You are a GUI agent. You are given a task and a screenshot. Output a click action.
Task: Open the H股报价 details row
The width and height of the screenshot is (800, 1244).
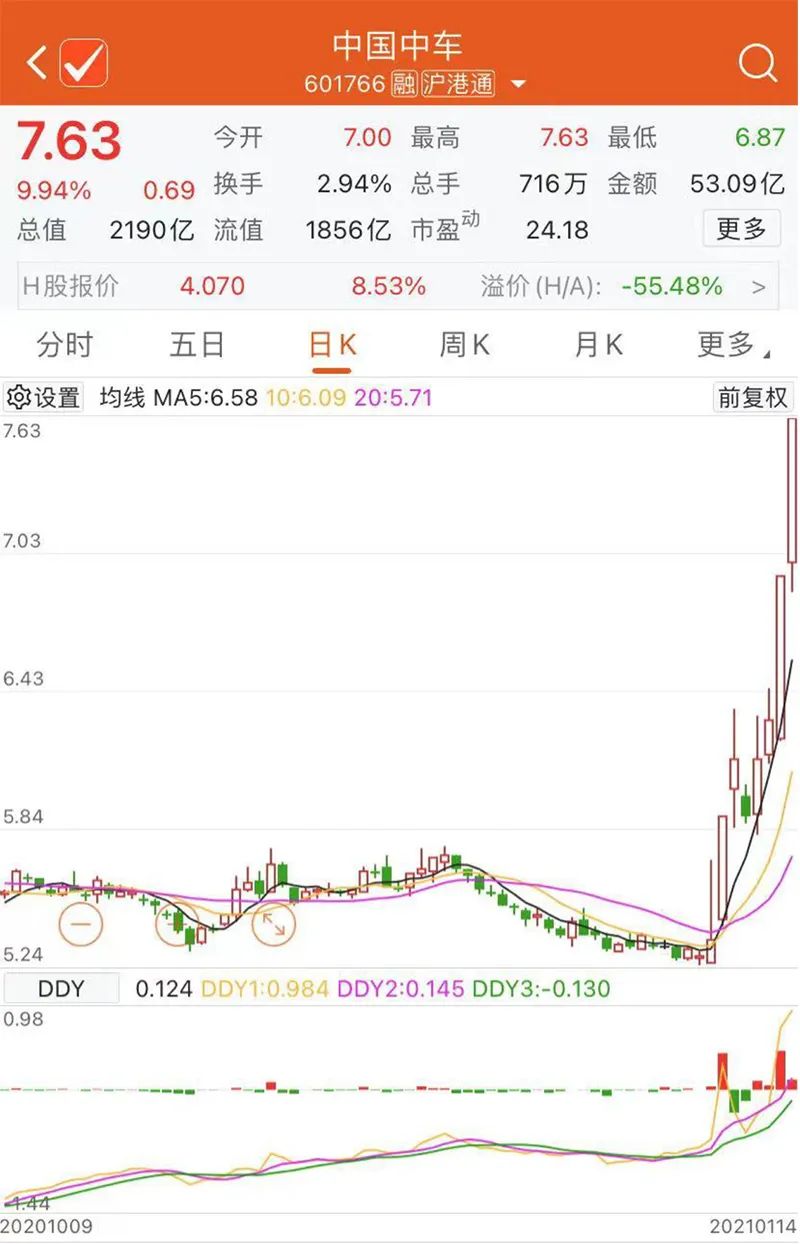click(x=399, y=287)
